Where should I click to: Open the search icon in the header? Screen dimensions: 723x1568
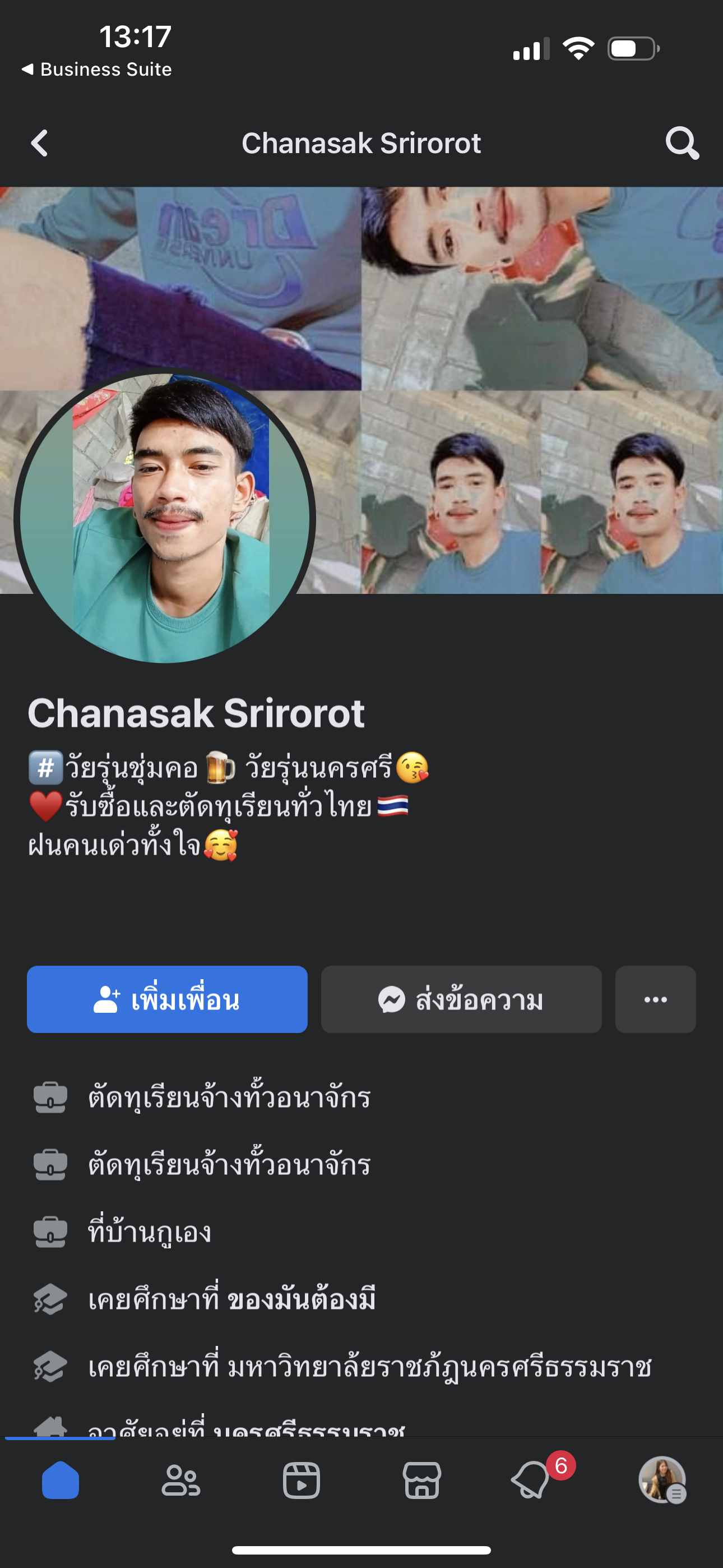click(x=682, y=143)
